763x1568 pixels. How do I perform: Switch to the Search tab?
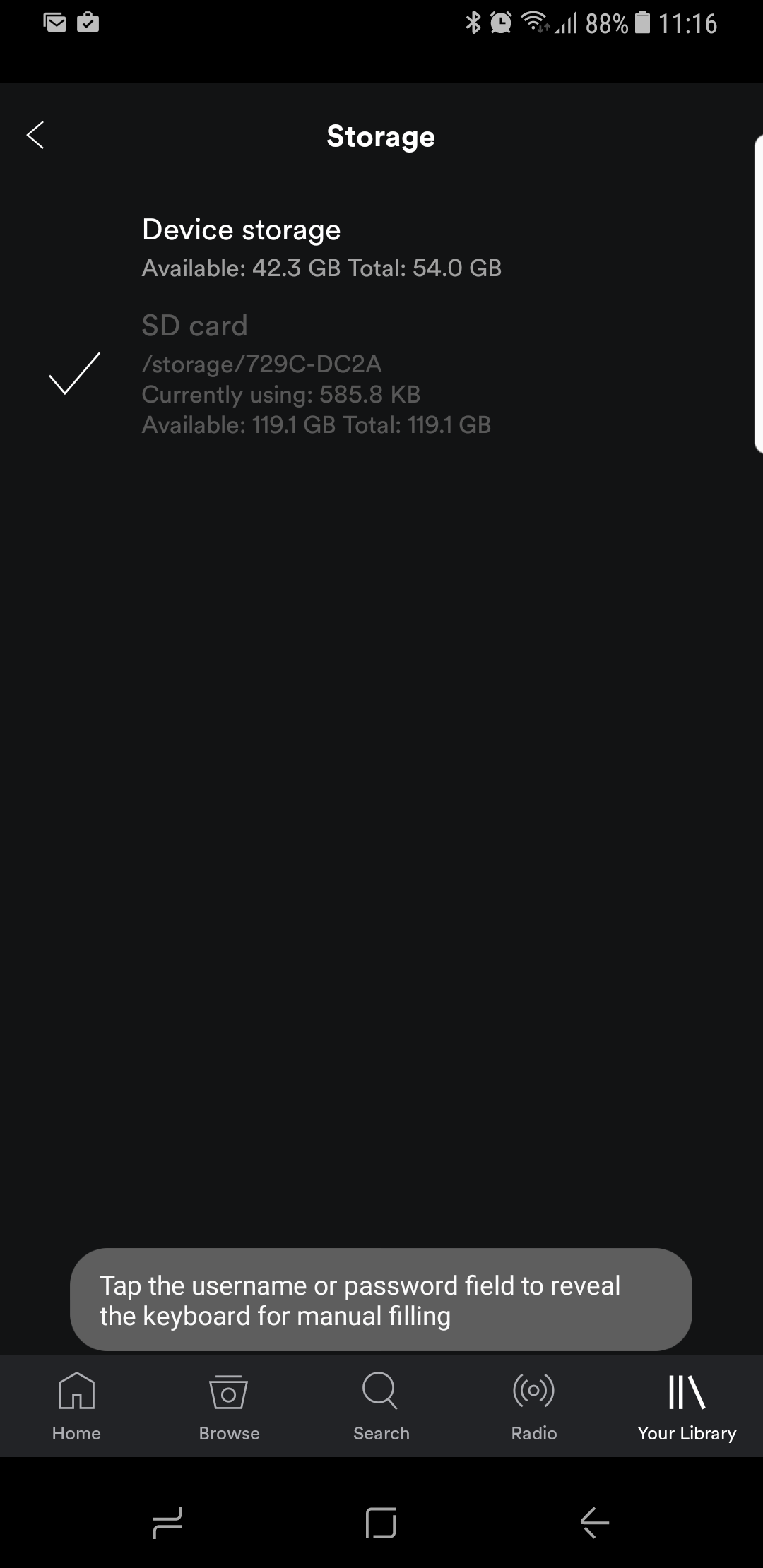pos(381,1406)
